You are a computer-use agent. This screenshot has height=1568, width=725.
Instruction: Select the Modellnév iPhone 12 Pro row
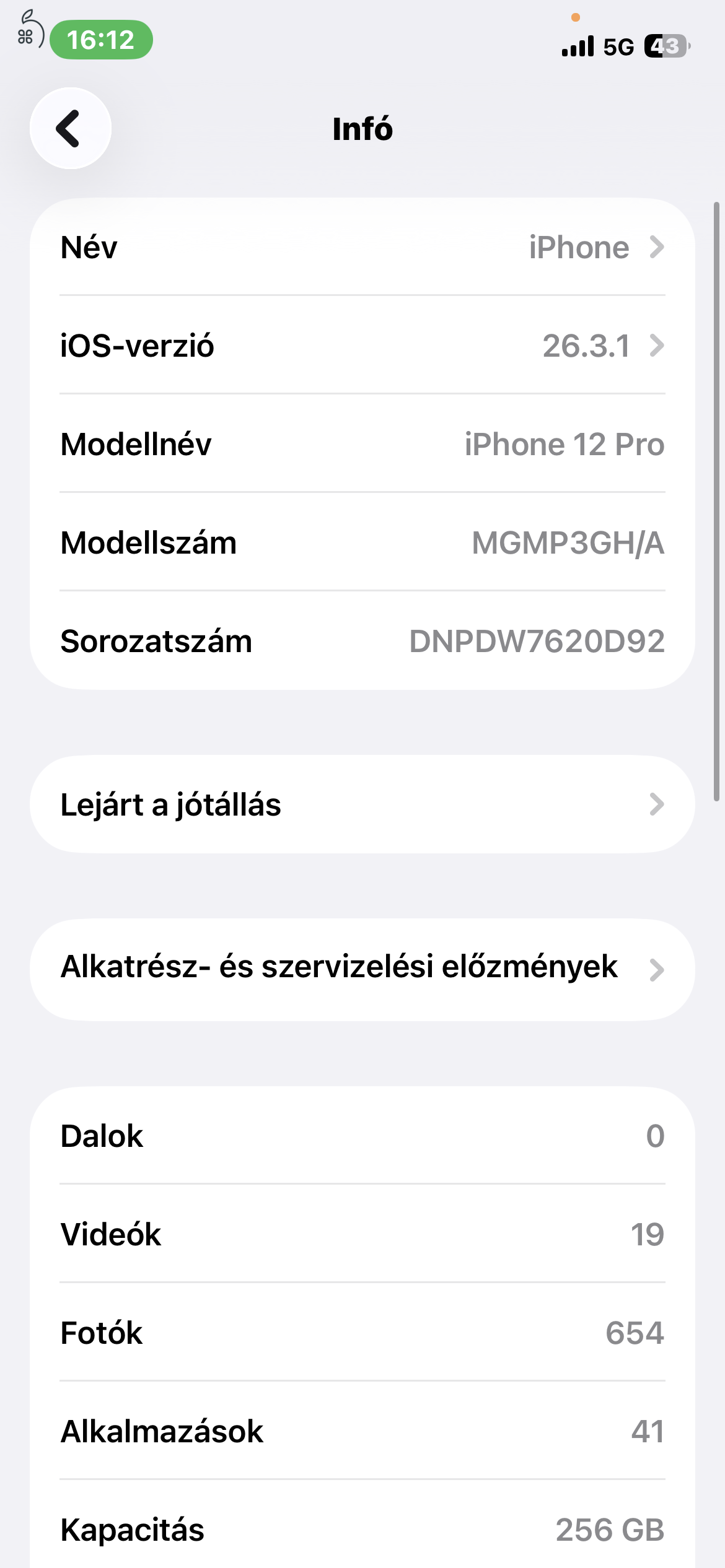pos(362,445)
